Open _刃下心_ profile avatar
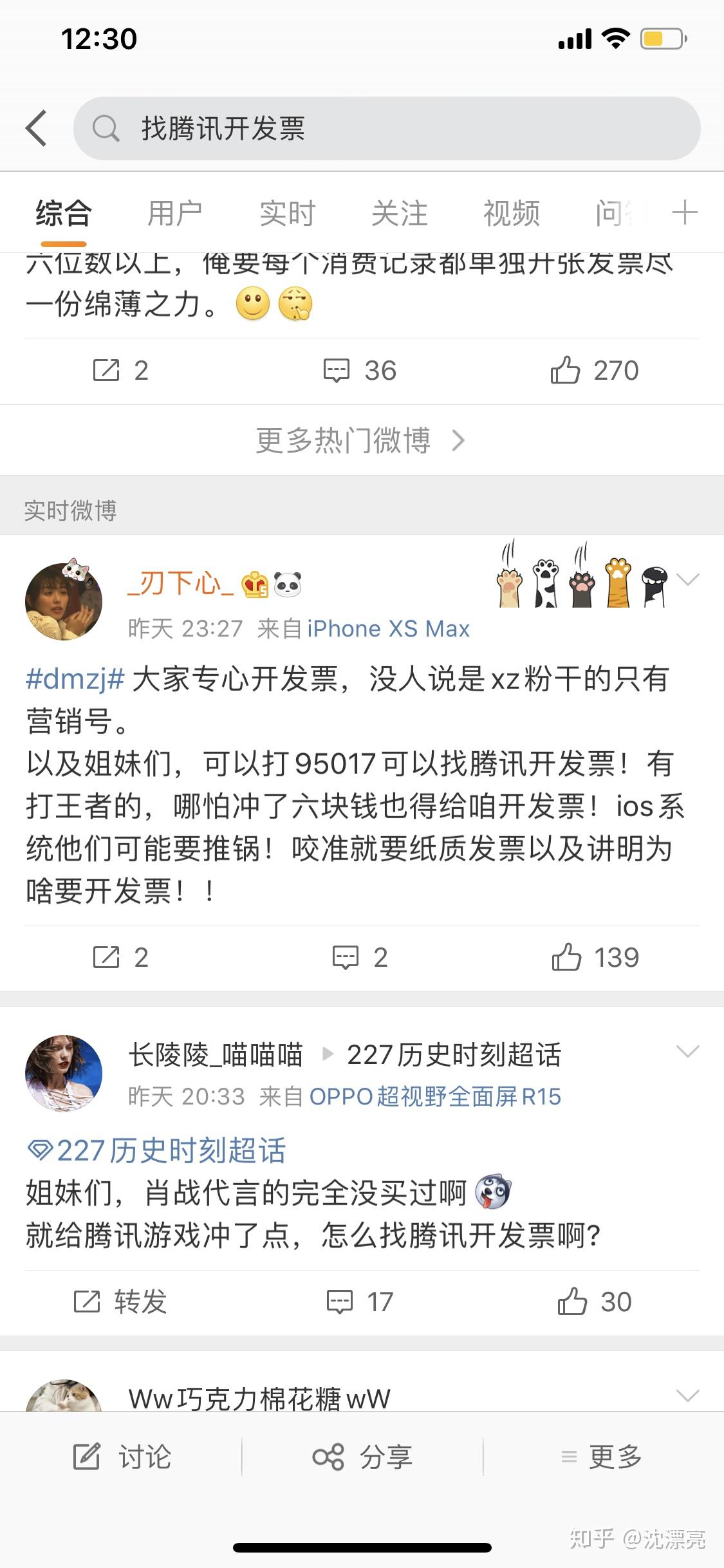This screenshot has width=724, height=1568. (x=64, y=601)
